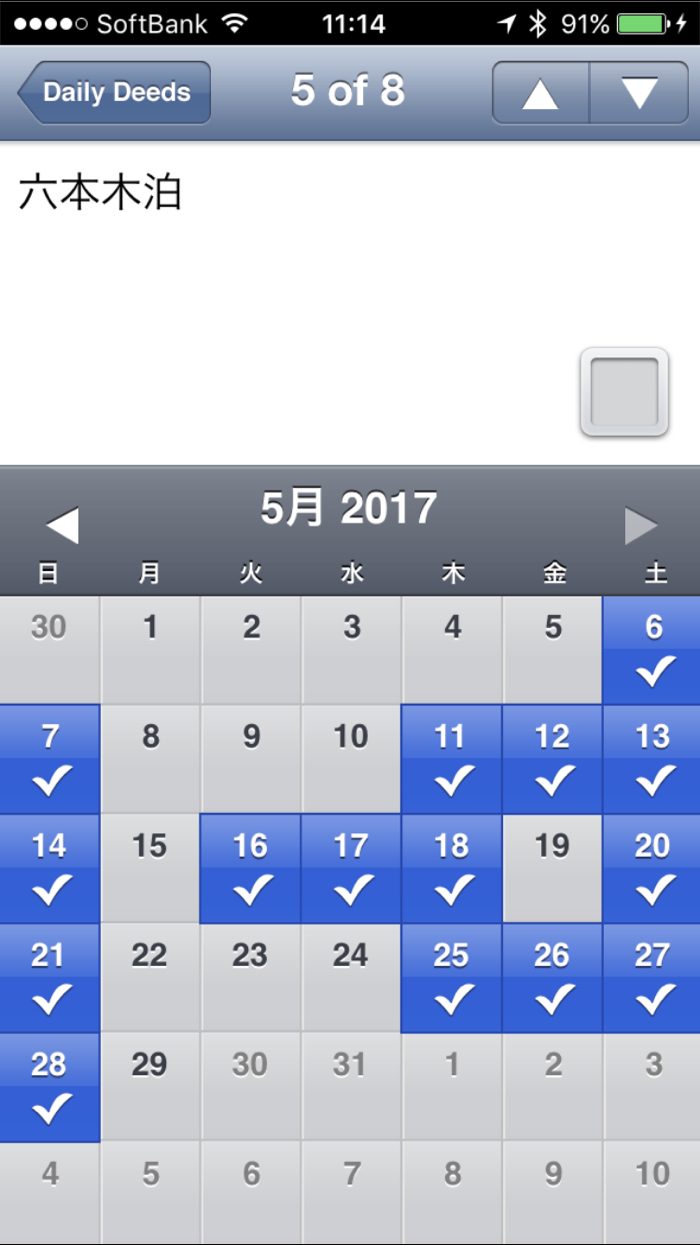The image size is (700, 1245).
Task: Show the next deed with down arrow
Action: coord(638,93)
